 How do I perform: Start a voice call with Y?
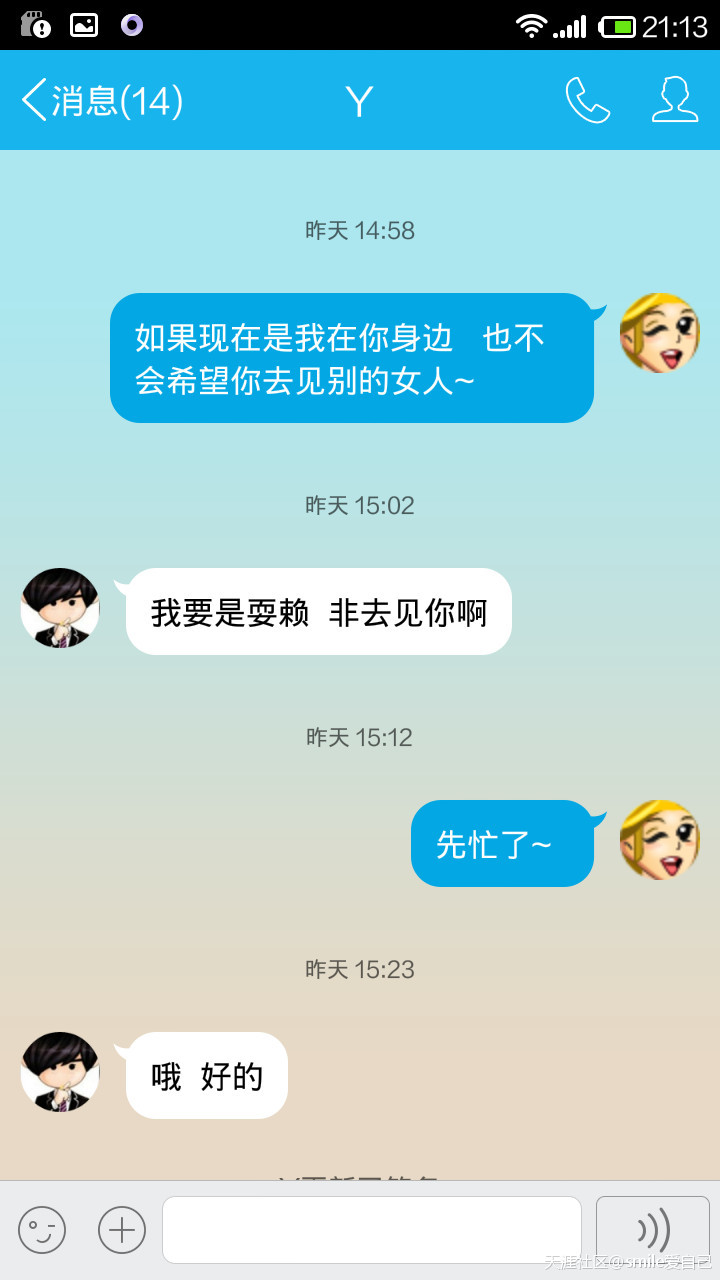click(587, 101)
